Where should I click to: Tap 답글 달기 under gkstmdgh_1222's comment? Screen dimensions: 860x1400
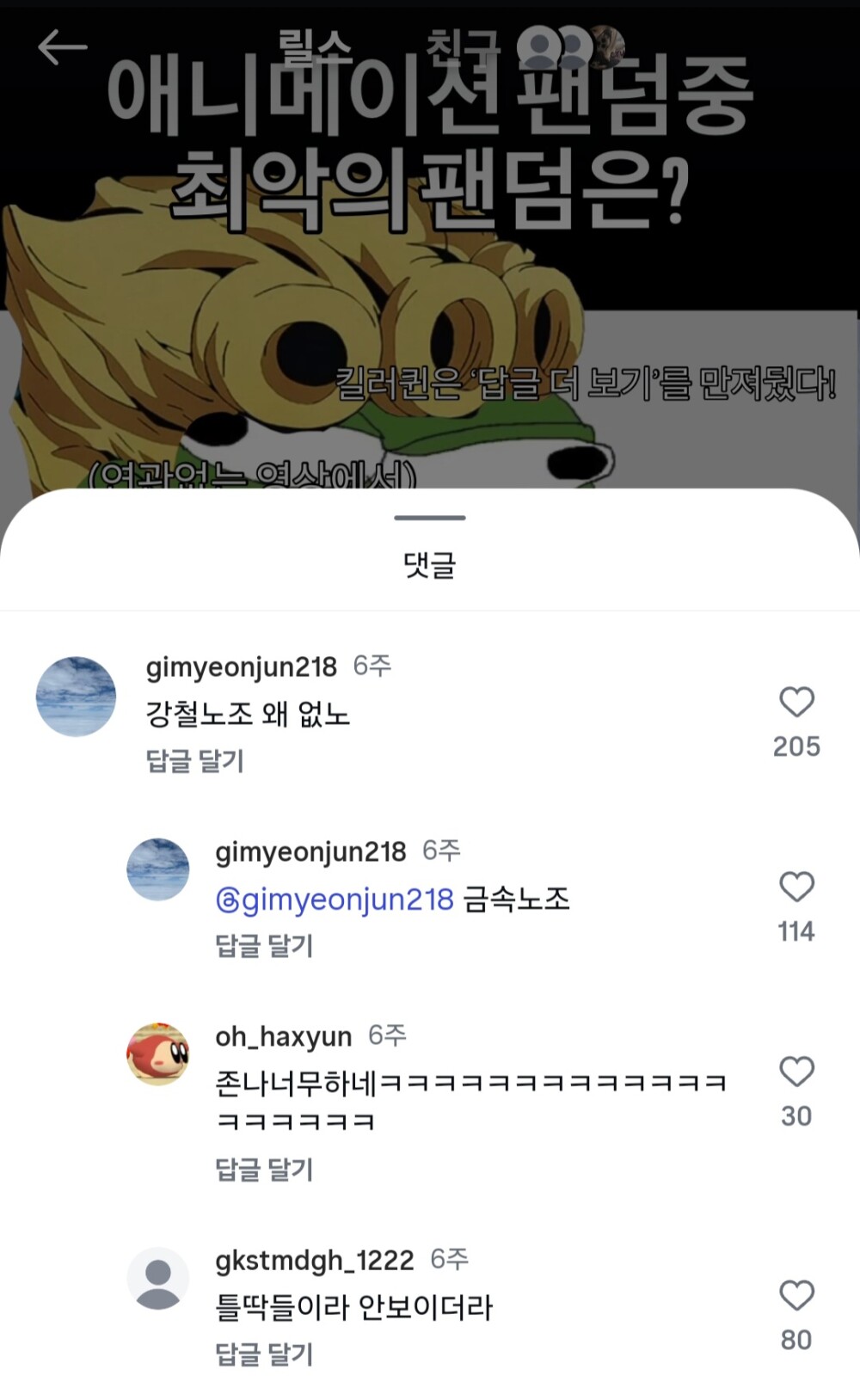[264, 1354]
